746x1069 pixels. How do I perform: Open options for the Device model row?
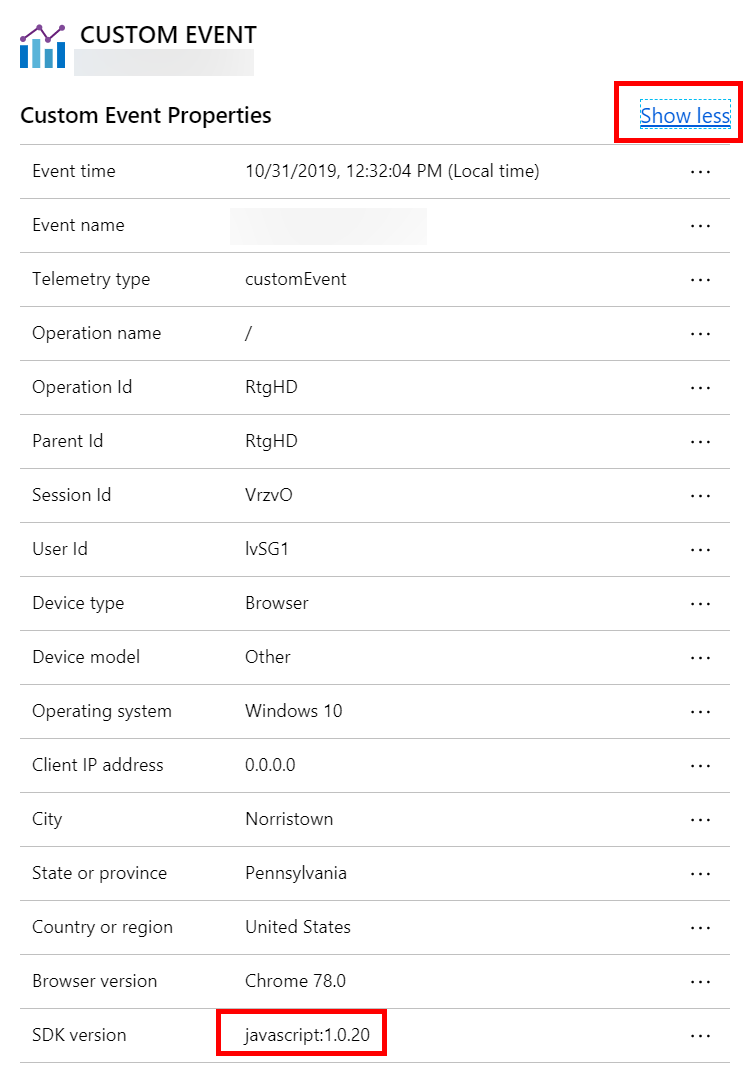[700, 657]
